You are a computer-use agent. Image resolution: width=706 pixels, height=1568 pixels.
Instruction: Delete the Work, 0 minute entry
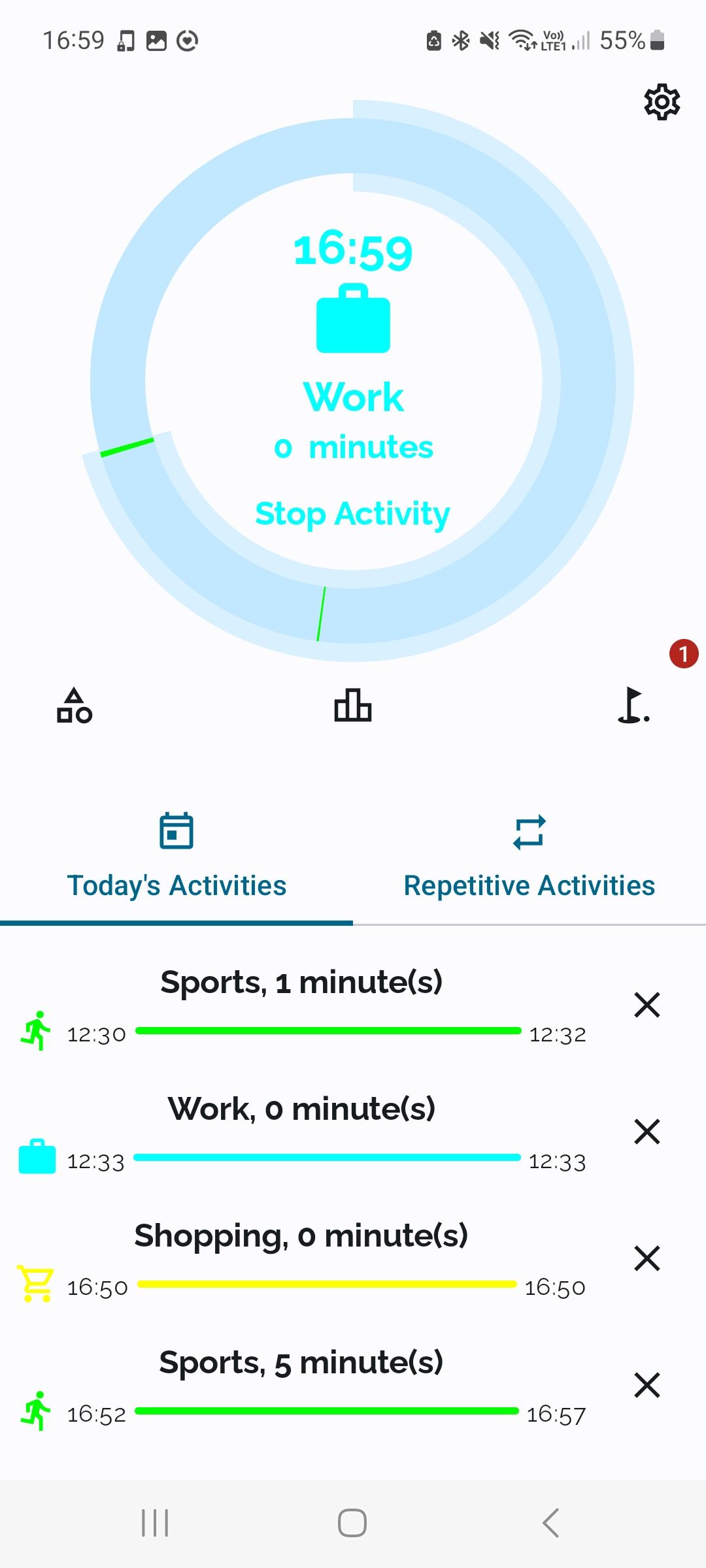(646, 1132)
